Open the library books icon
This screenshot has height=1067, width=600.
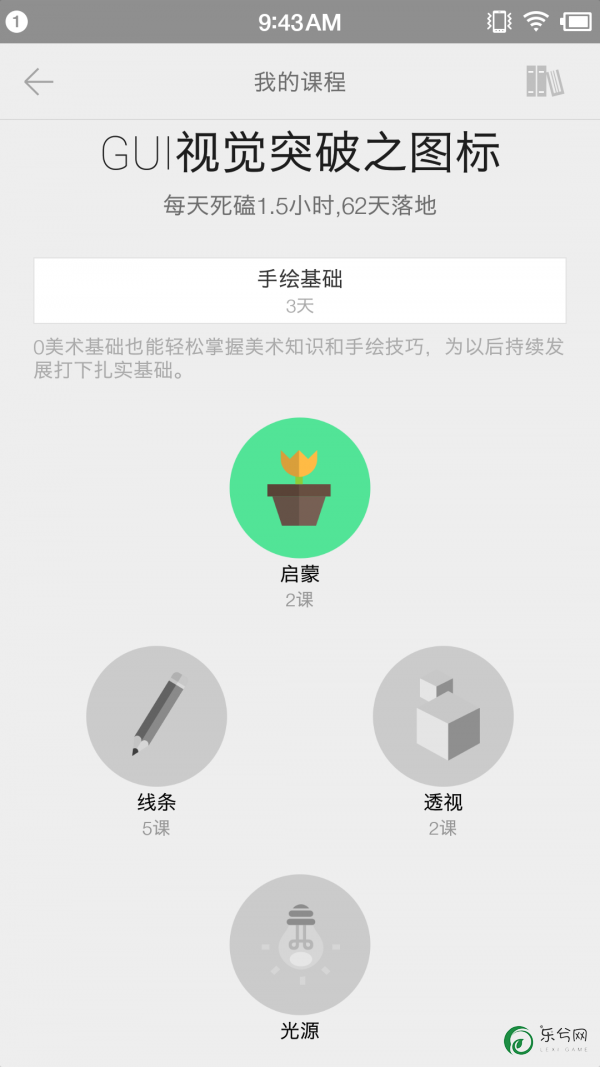click(x=545, y=82)
